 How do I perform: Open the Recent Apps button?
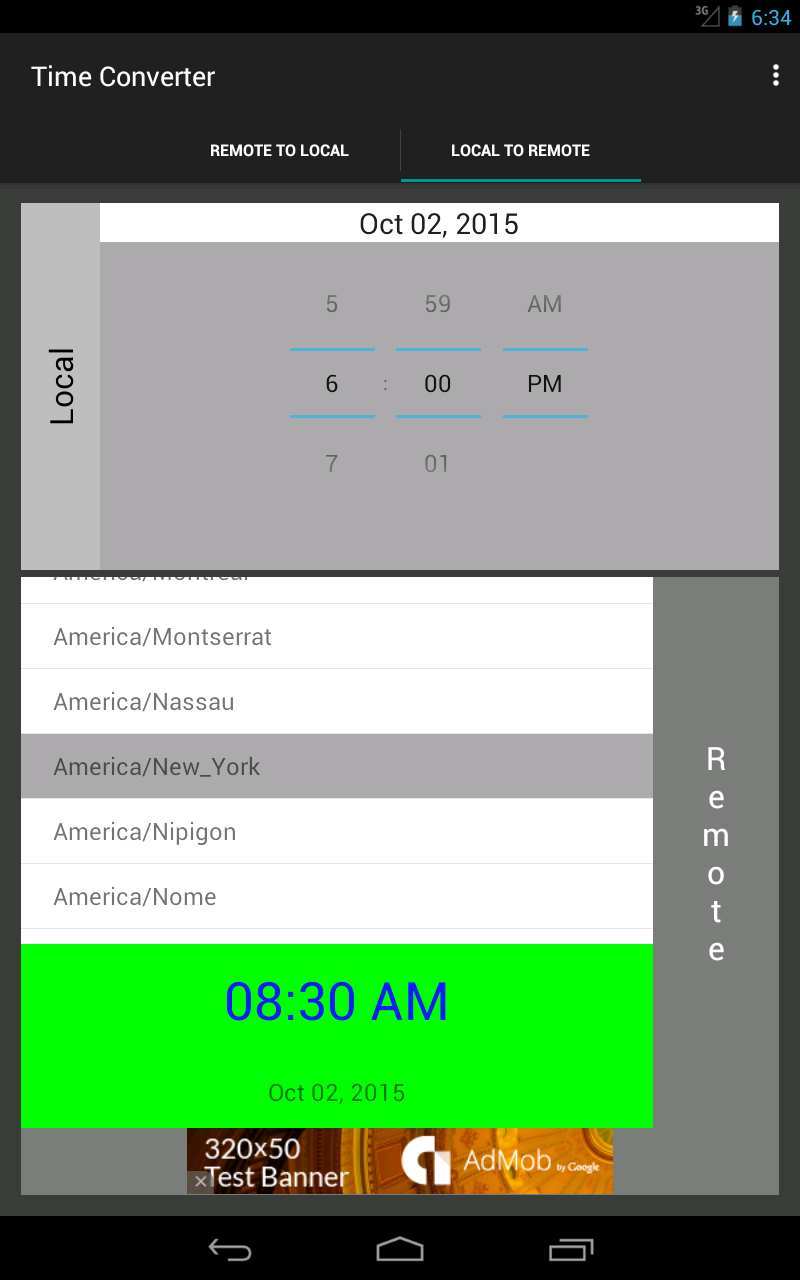click(572, 1248)
